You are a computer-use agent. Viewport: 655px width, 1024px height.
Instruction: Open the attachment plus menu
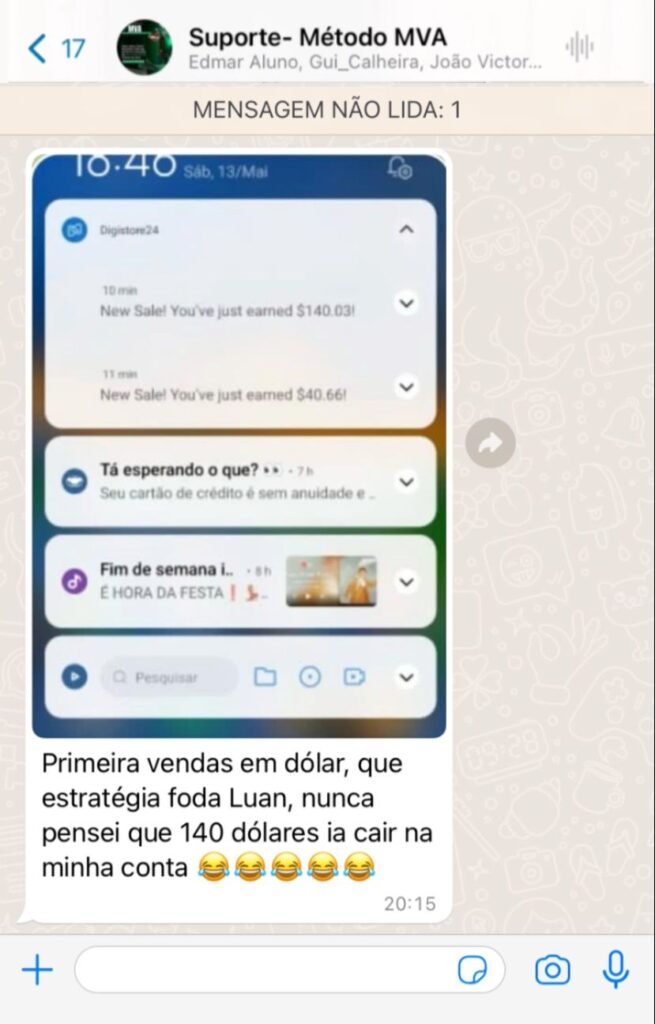[37, 969]
